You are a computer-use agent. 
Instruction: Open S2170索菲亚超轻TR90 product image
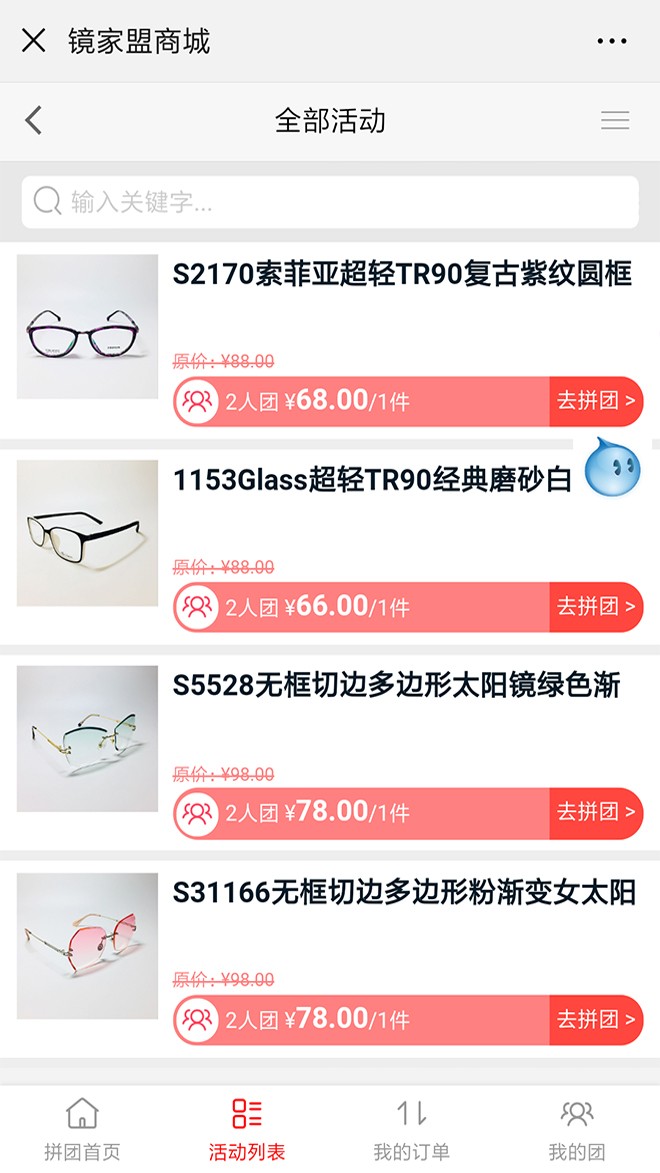tap(88, 327)
